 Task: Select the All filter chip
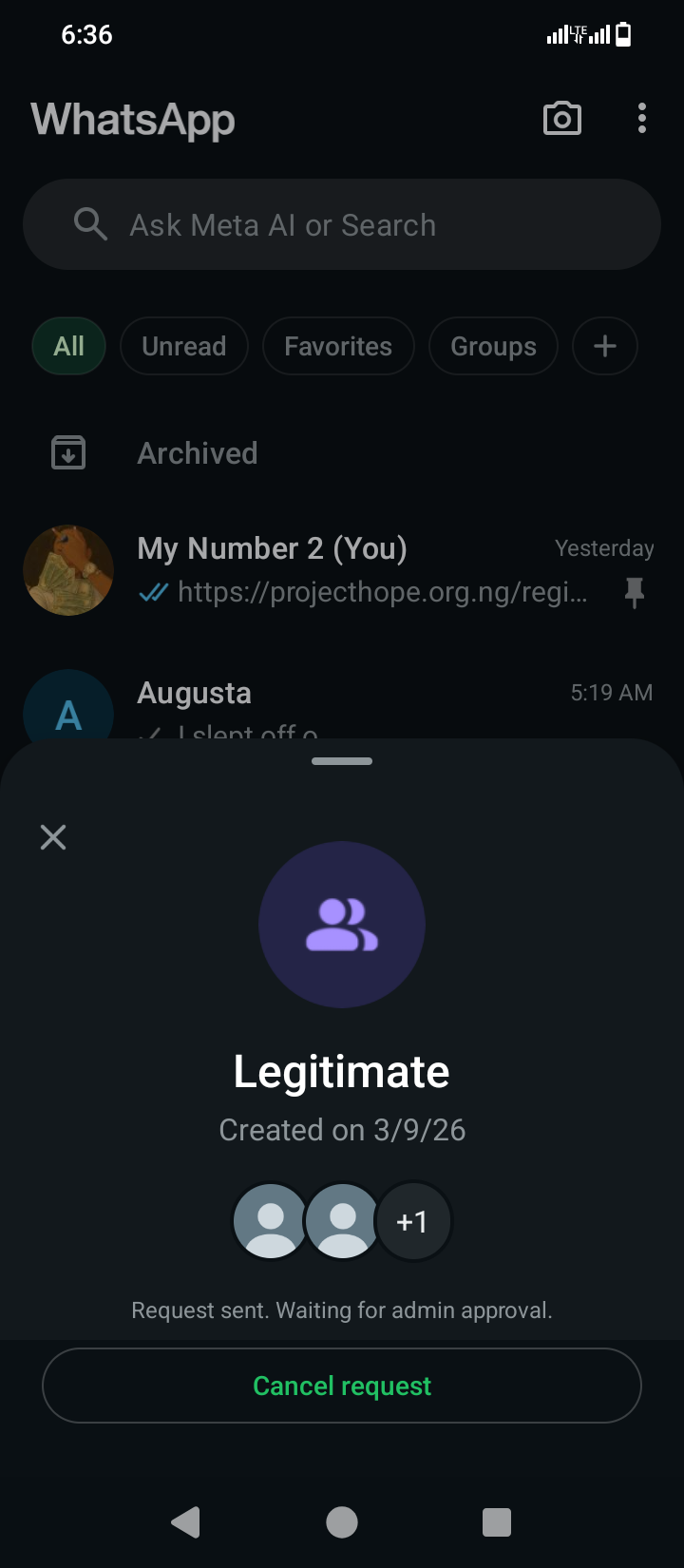click(x=68, y=346)
